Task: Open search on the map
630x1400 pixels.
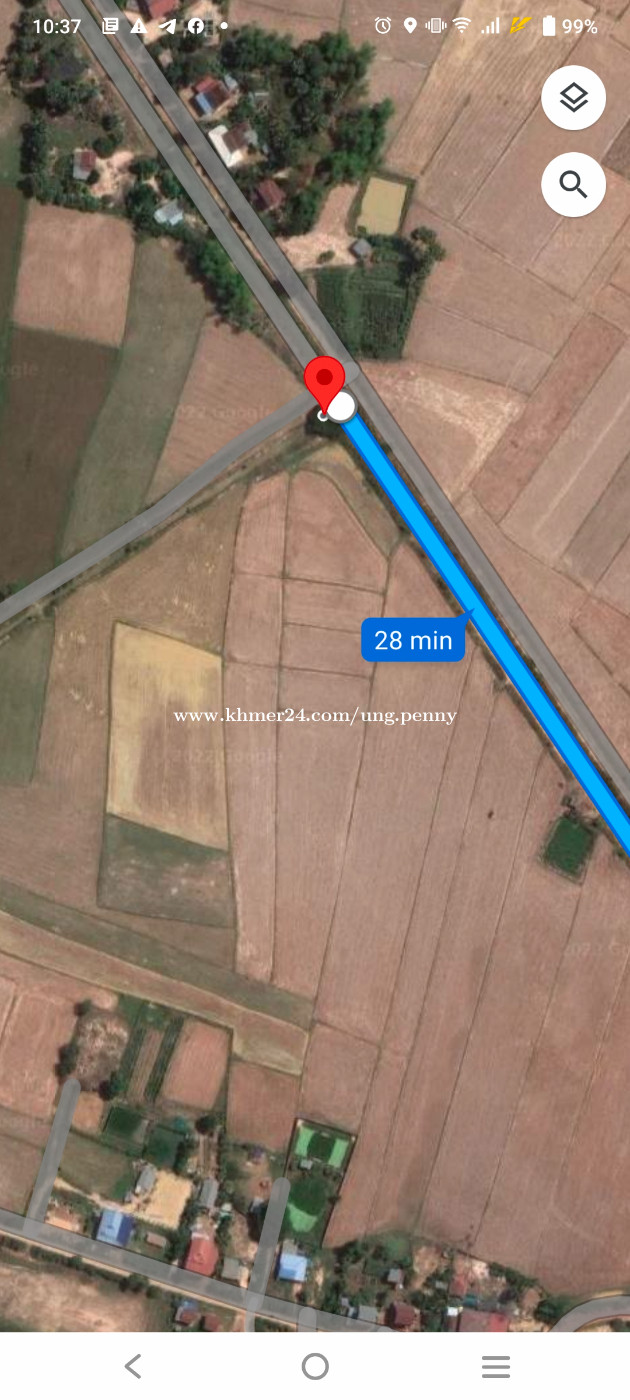Action: [x=573, y=185]
